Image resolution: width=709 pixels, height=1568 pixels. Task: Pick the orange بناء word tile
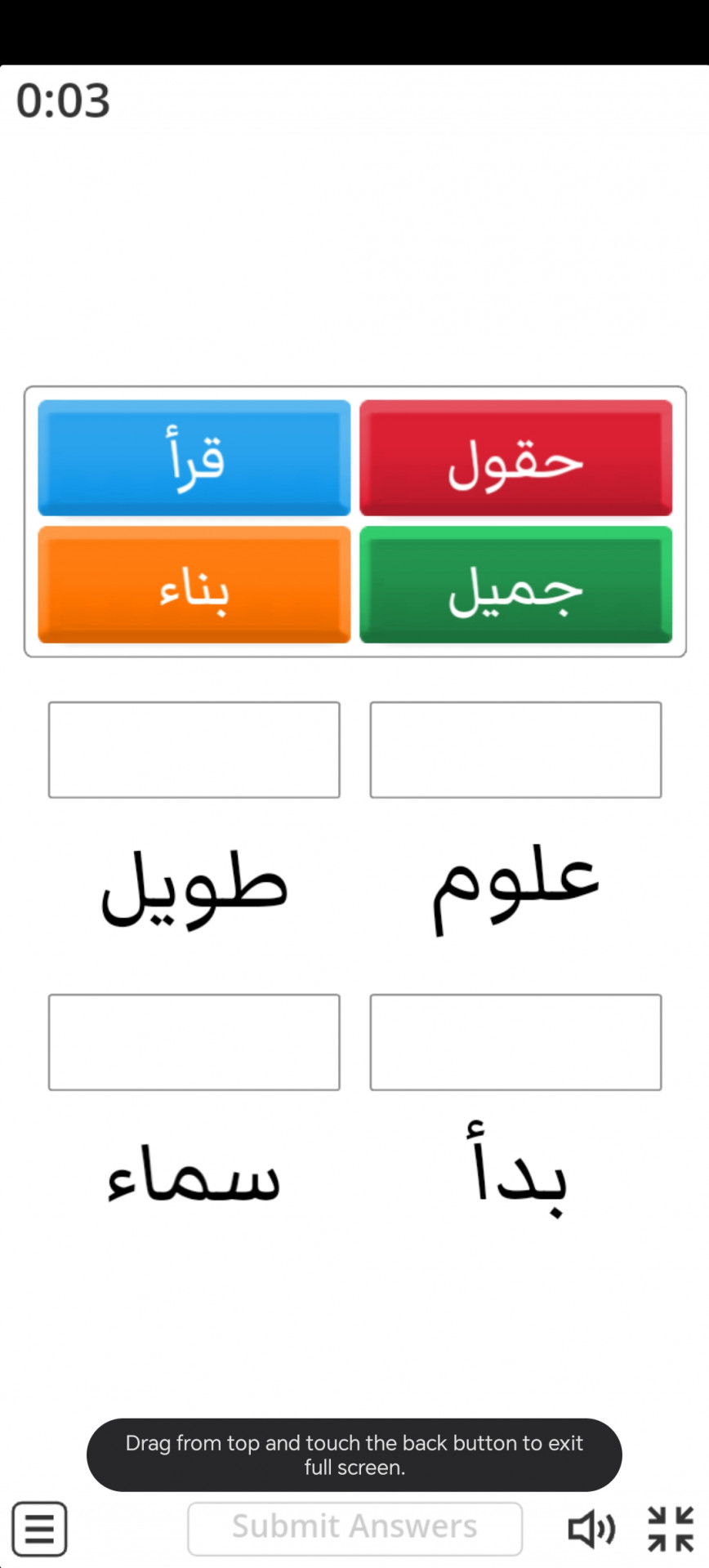[x=194, y=585]
